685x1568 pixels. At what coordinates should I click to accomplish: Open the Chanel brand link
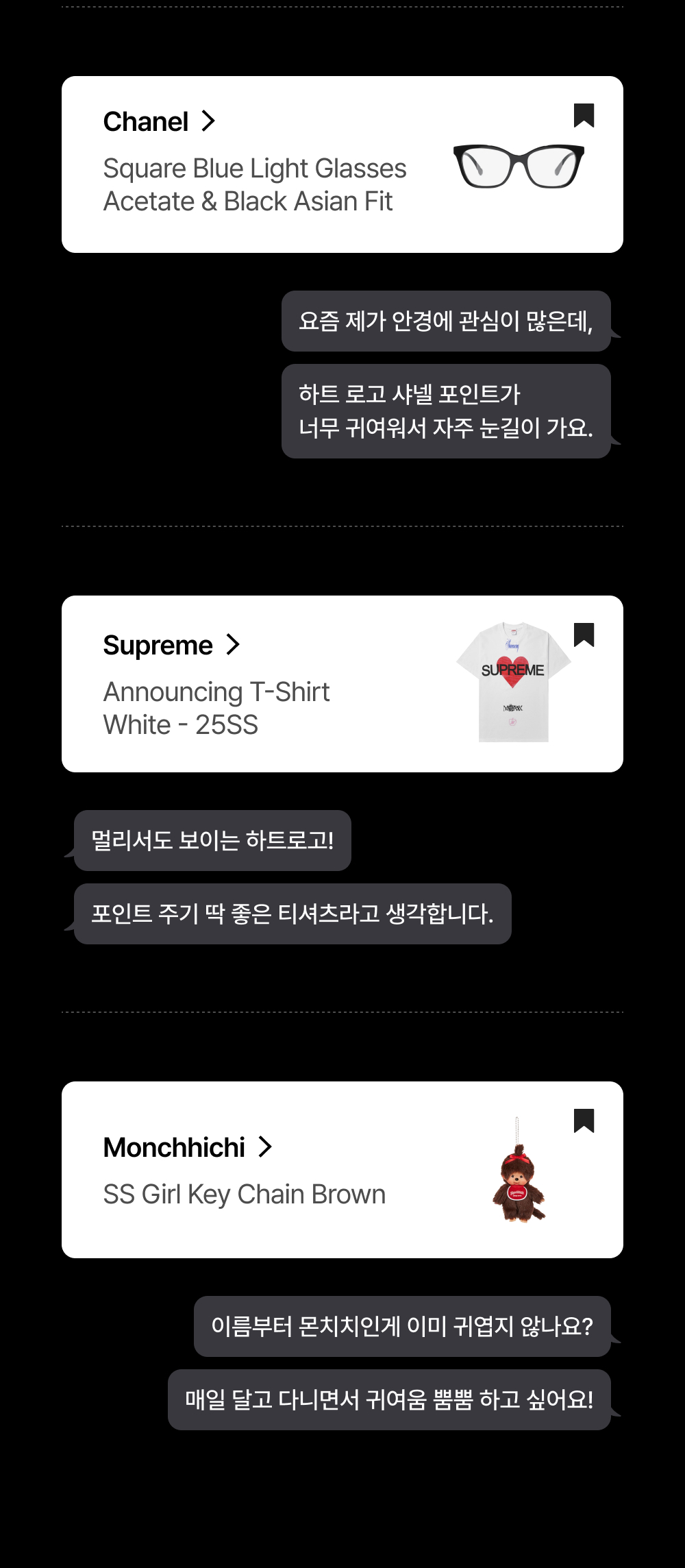(x=160, y=121)
